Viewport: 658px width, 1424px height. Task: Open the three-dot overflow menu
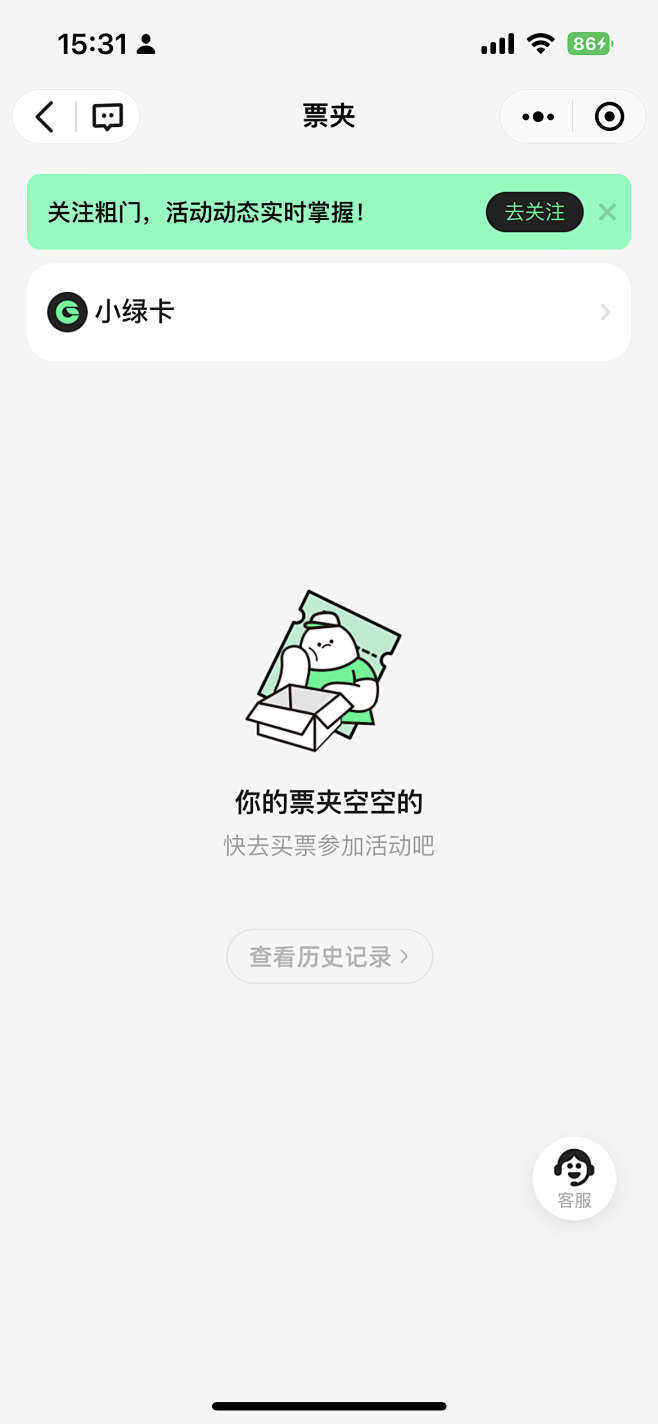537,117
